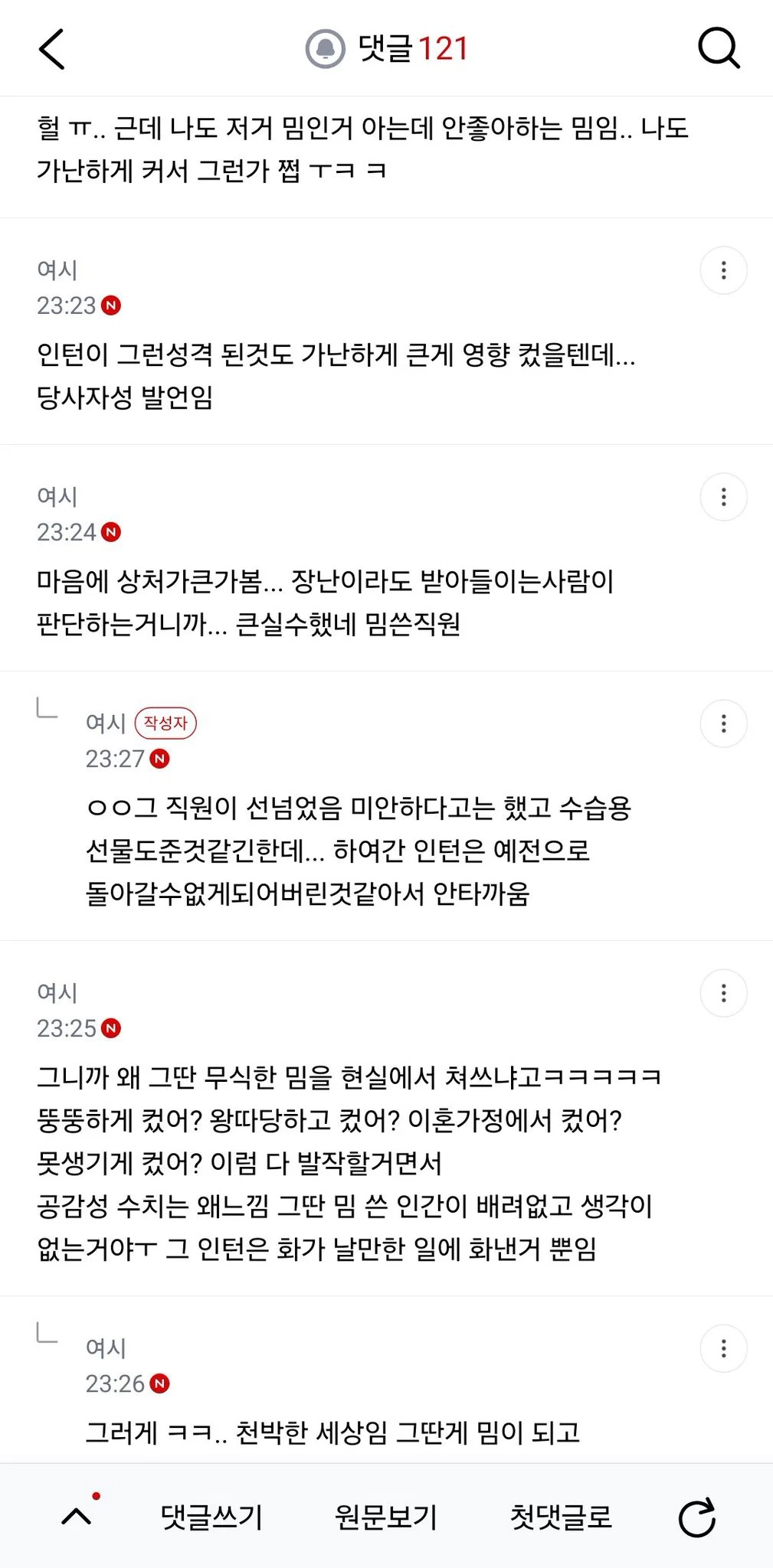Open overflow menu for the 23:24 comment
Screen dimensions: 773x1568
(723, 497)
